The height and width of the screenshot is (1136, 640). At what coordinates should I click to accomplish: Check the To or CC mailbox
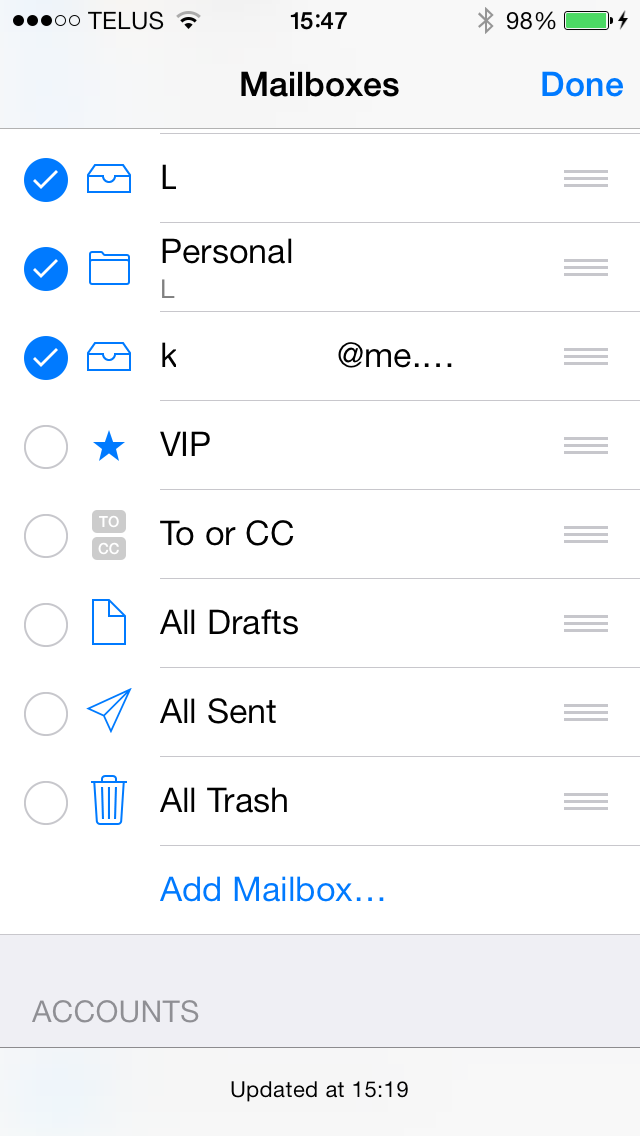[46, 535]
